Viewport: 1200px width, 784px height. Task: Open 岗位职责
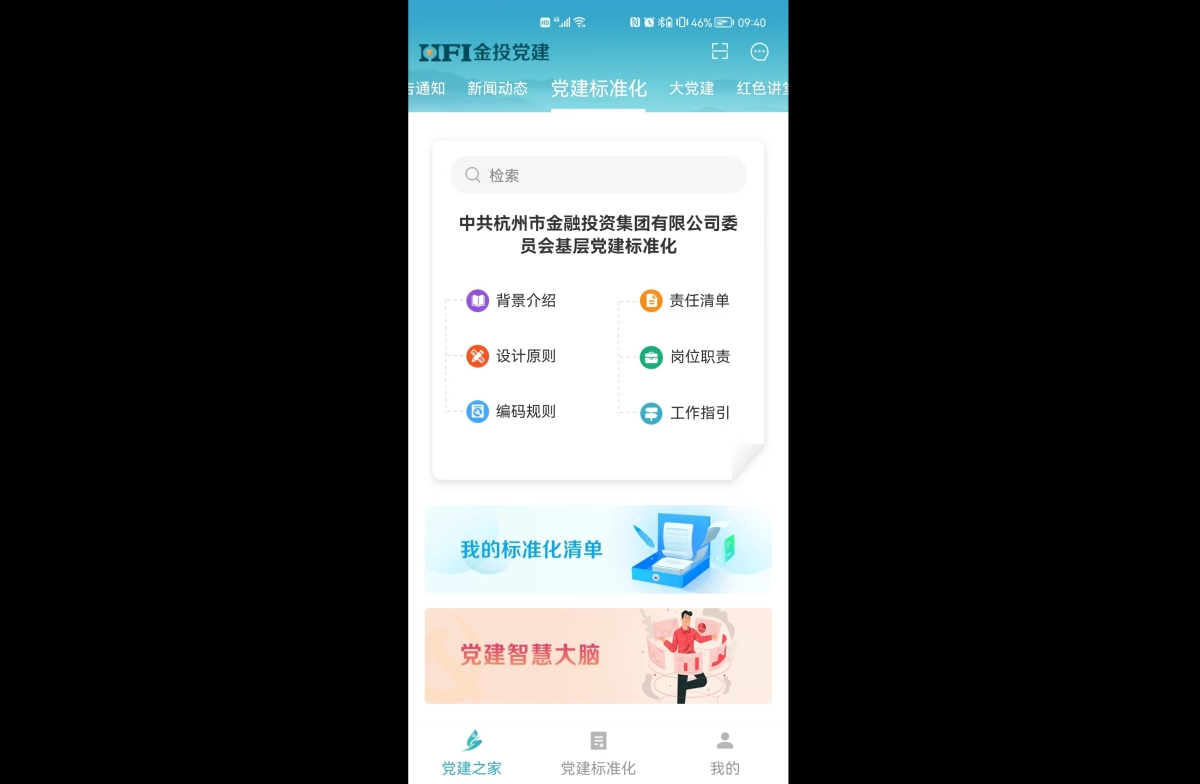686,357
